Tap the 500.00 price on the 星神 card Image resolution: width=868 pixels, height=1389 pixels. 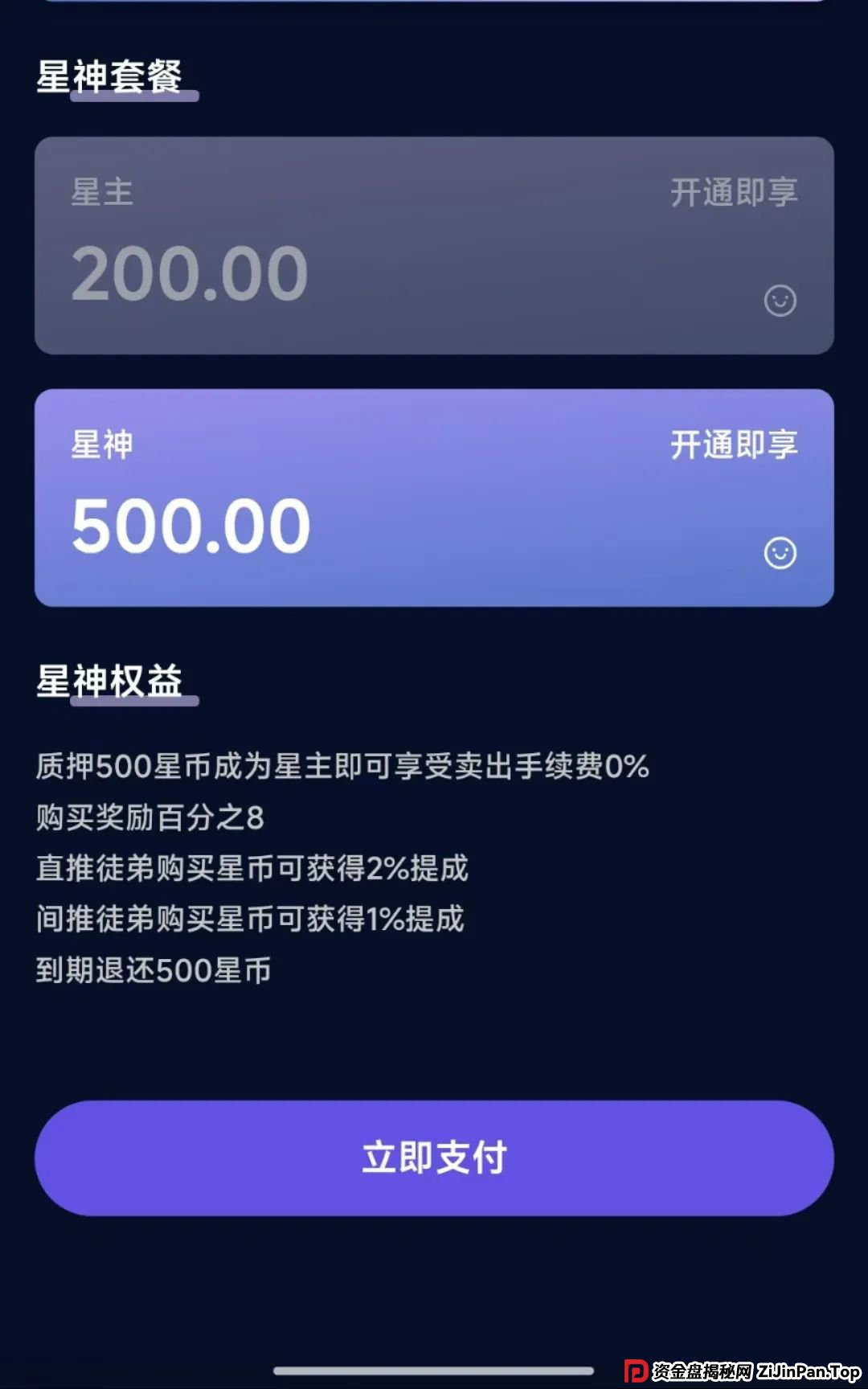(x=189, y=524)
